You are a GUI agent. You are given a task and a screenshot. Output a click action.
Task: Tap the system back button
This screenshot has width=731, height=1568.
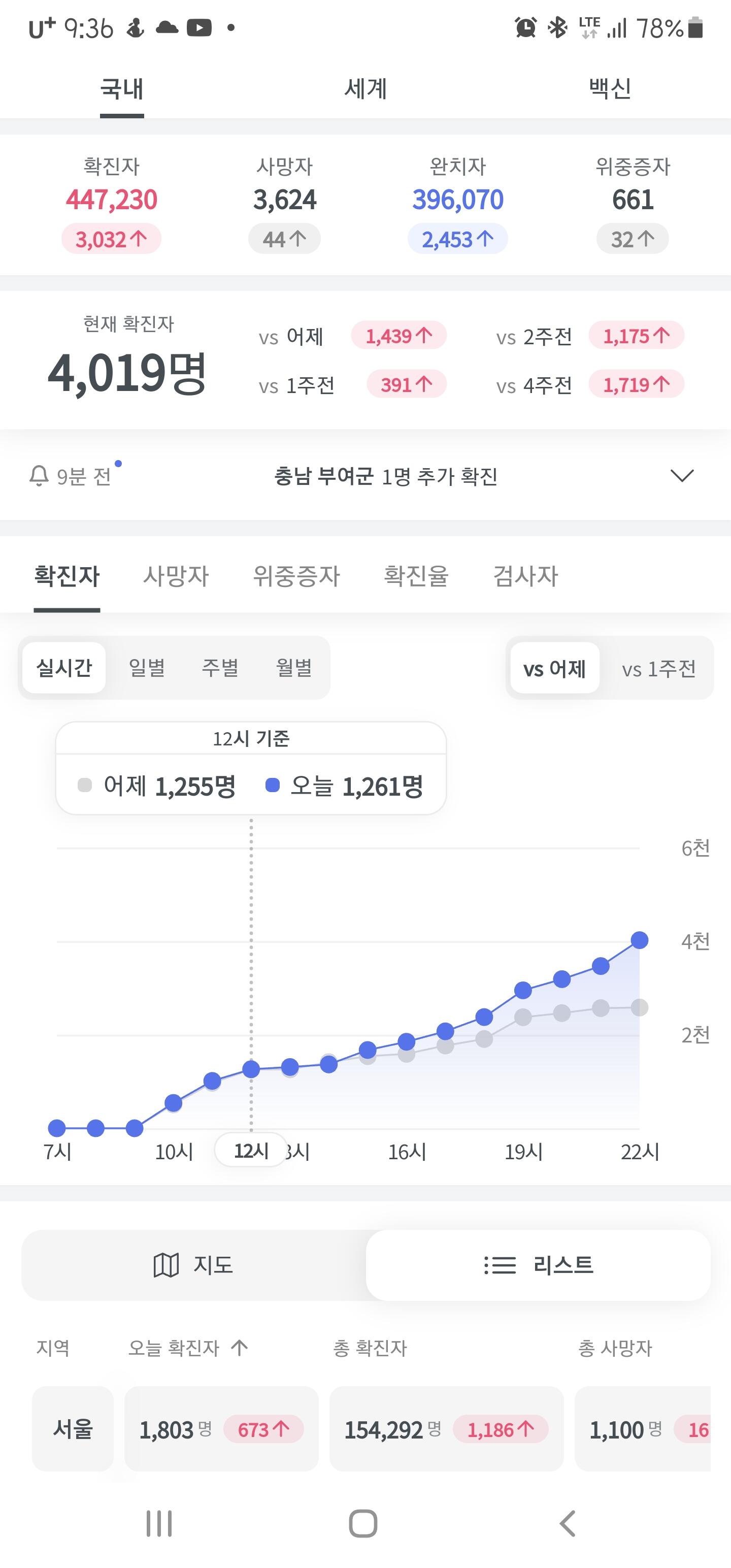[x=567, y=1523]
